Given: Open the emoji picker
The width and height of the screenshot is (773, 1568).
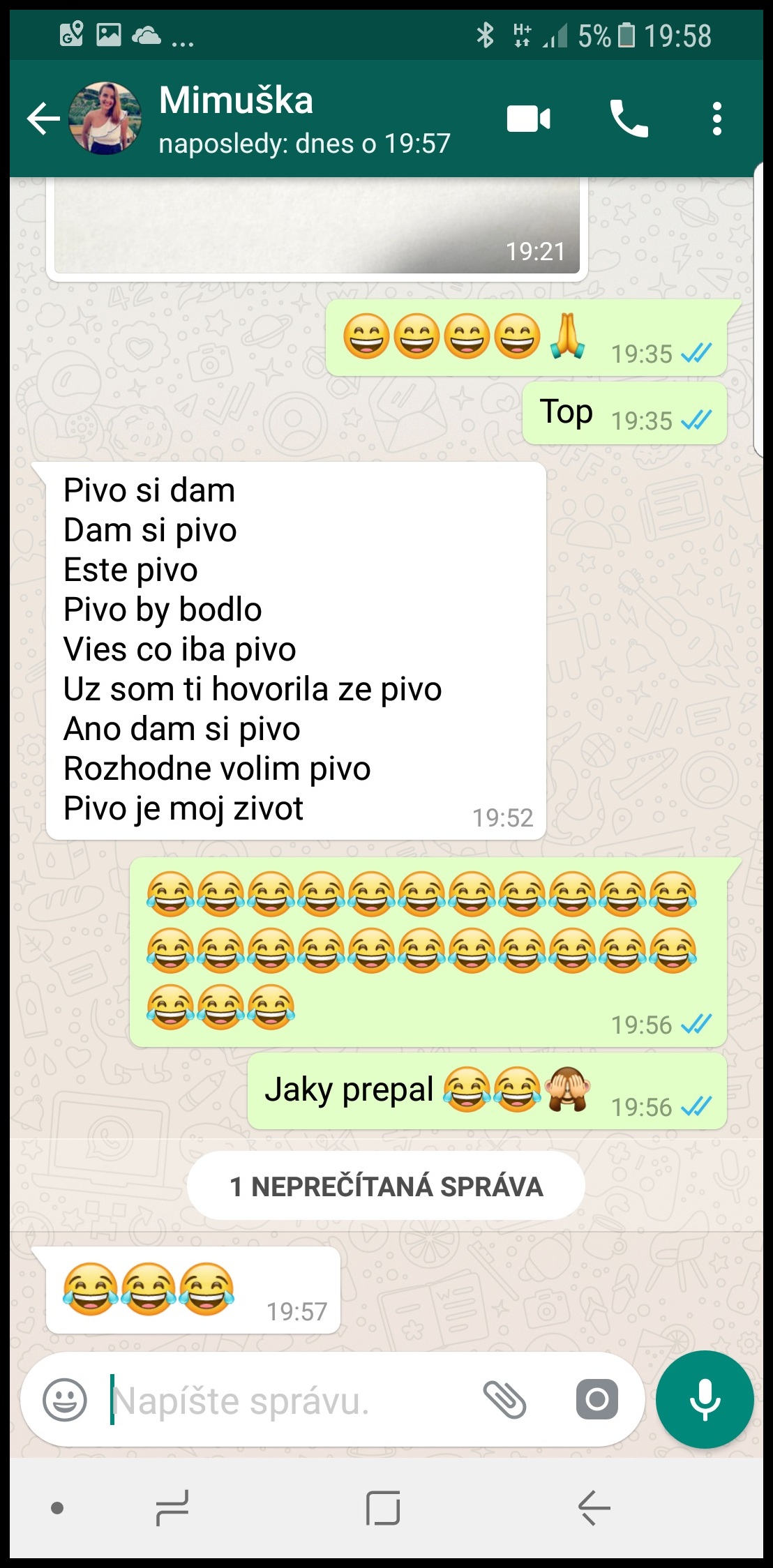Looking at the screenshot, I should (x=65, y=1399).
